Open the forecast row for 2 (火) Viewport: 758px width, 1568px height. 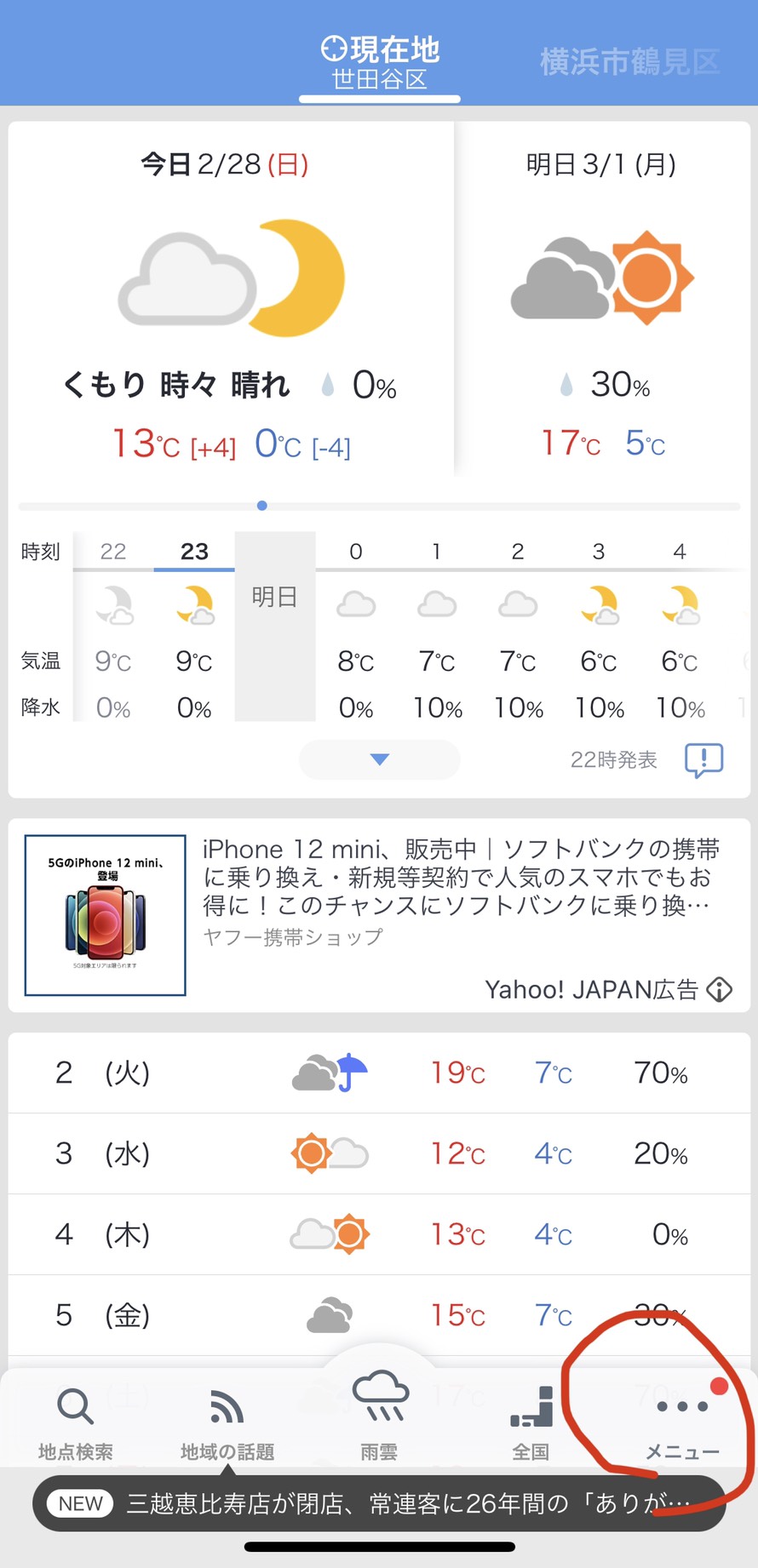(x=379, y=1073)
